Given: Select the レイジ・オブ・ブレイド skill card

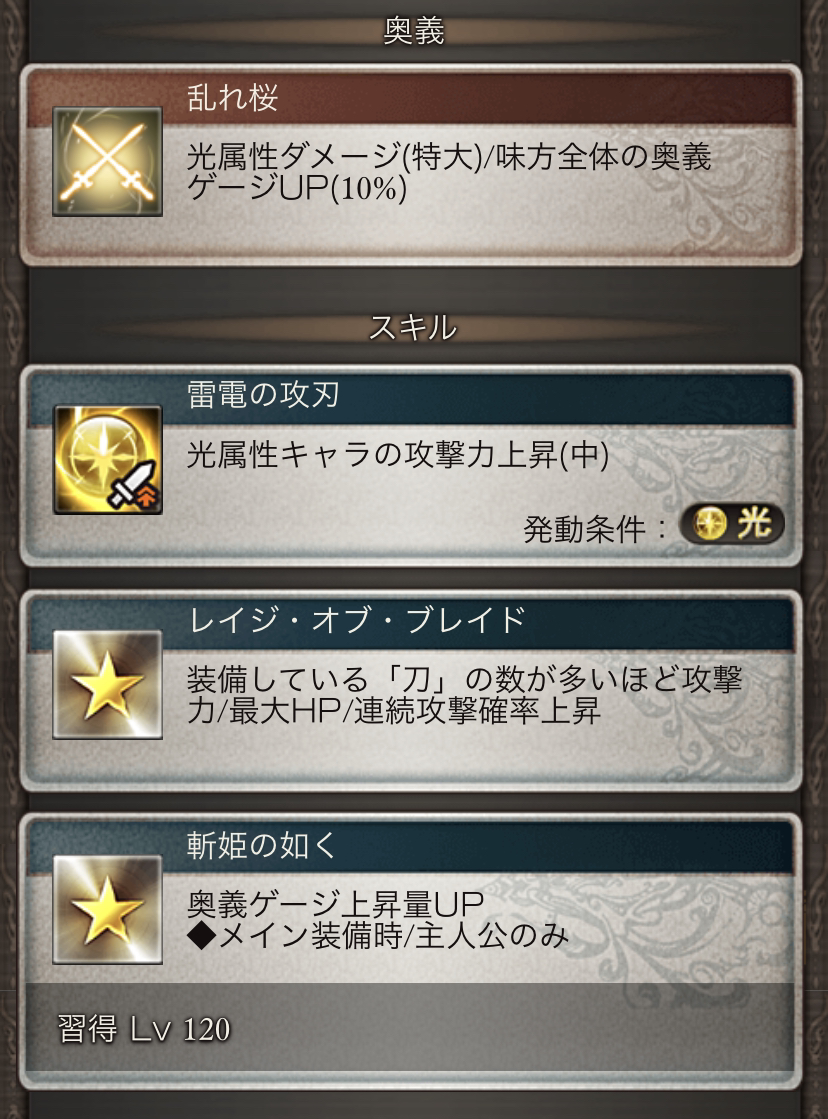Looking at the screenshot, I should [x=411, y=690].
